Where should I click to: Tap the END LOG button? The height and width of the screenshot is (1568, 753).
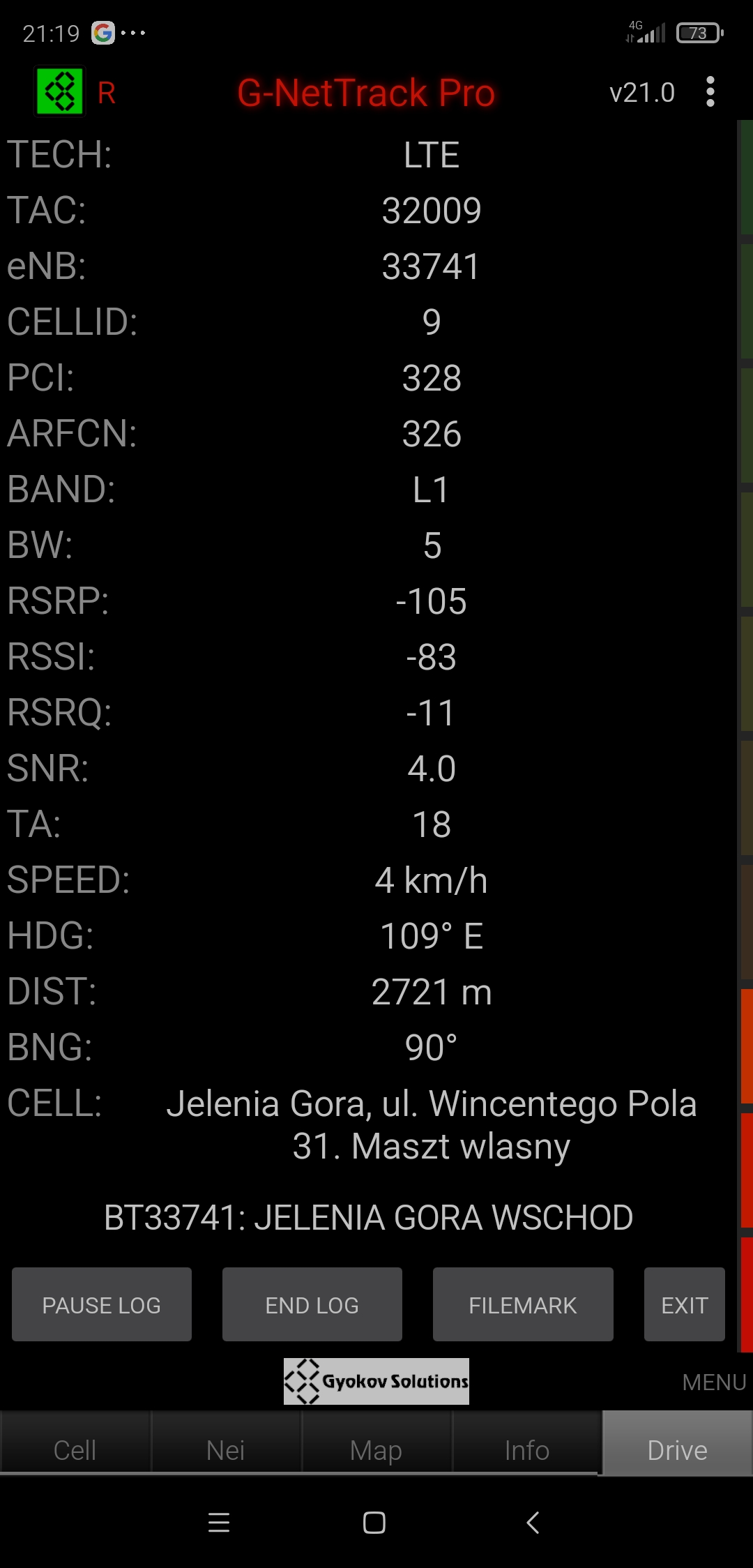(x=312, y=1304)
